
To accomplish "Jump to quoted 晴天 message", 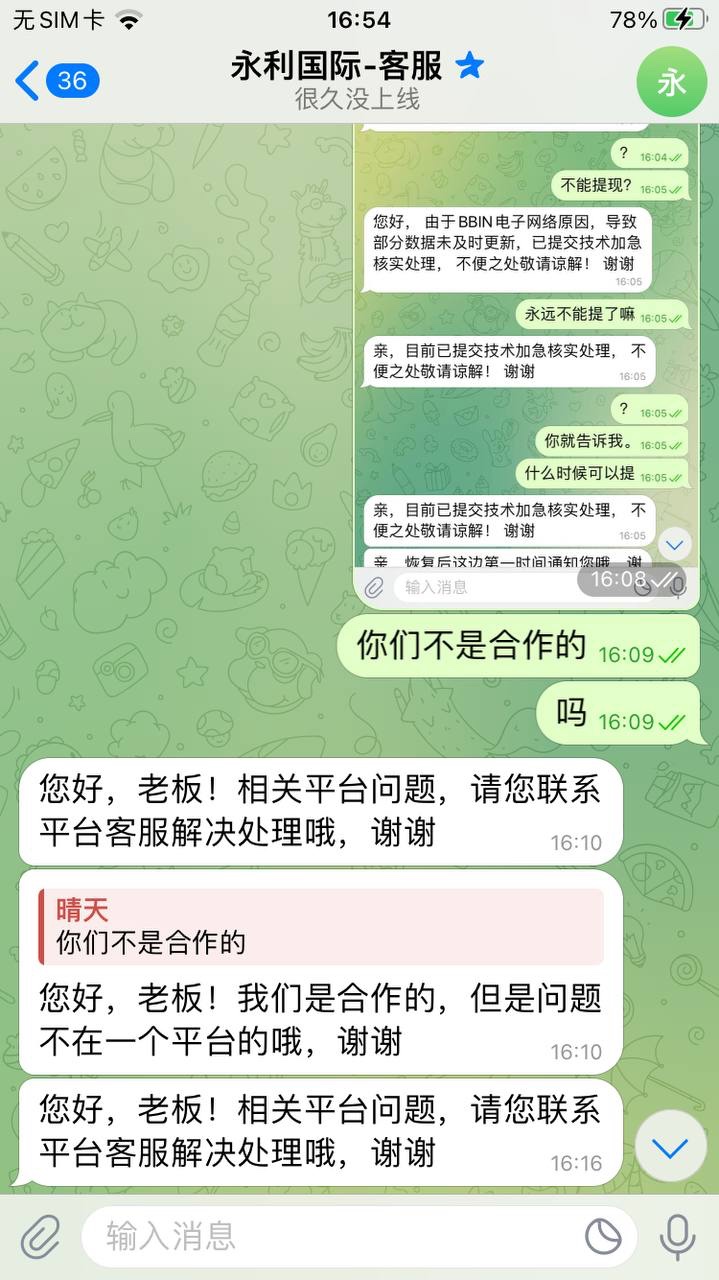I will [320, 926].
